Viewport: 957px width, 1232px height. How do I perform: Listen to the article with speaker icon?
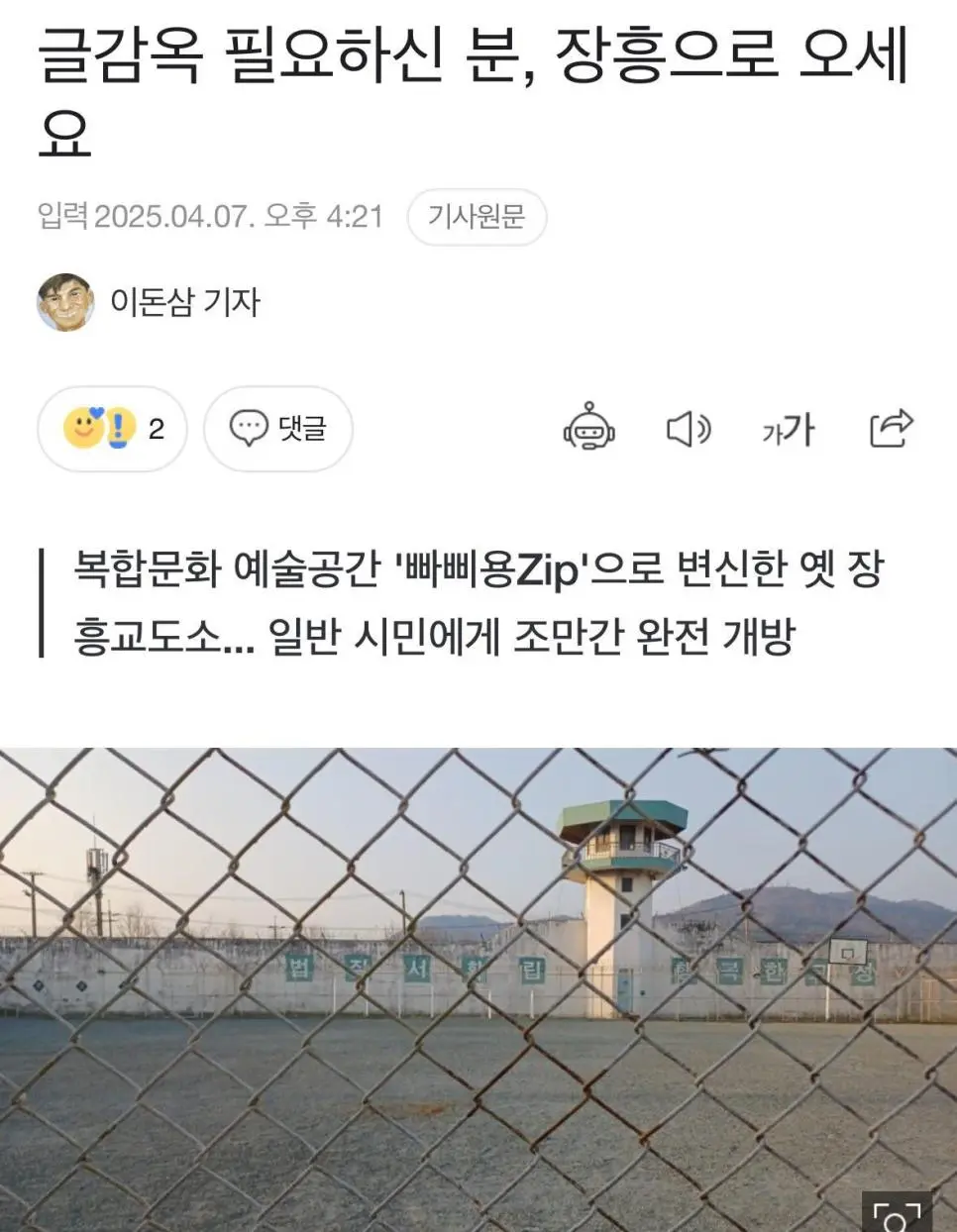[688, 429]
